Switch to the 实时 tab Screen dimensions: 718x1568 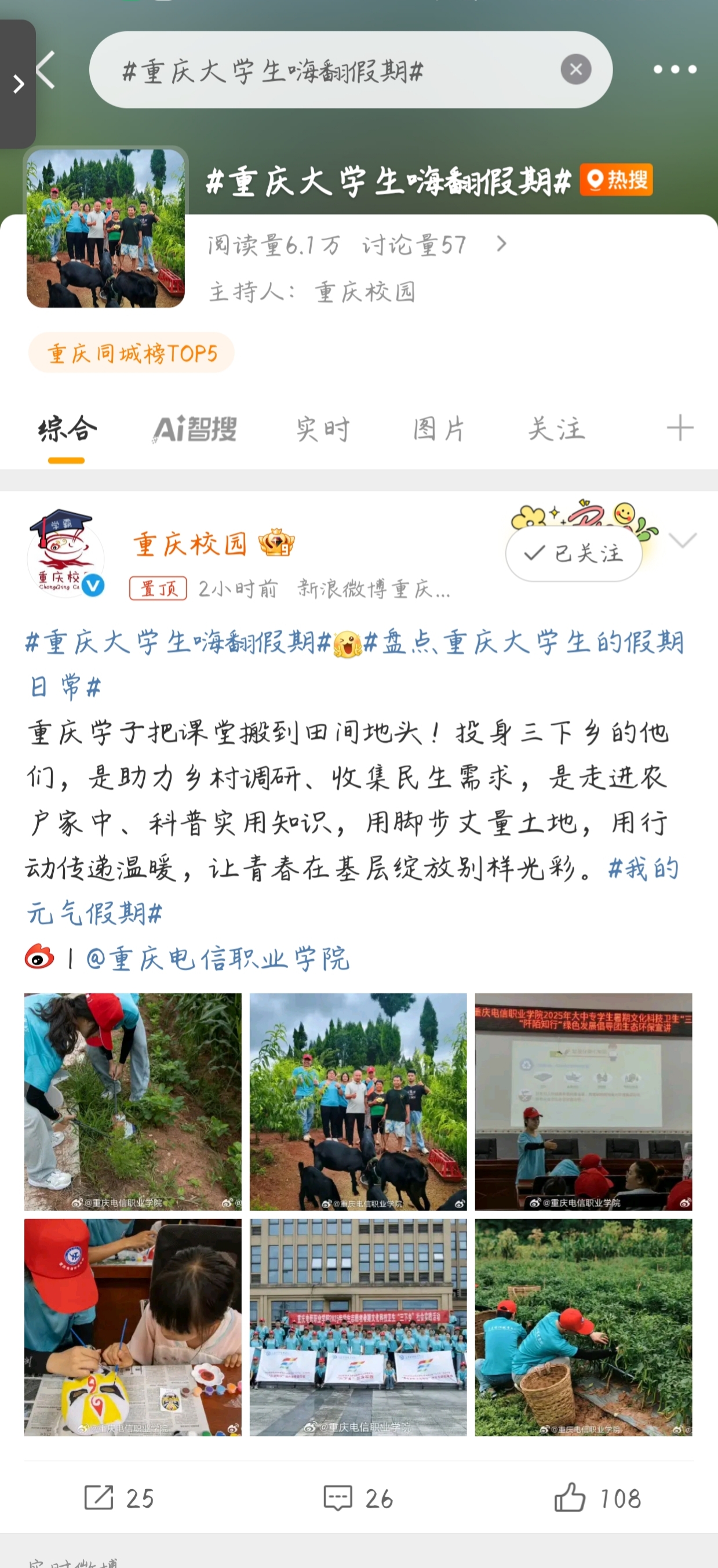point(322,429)
